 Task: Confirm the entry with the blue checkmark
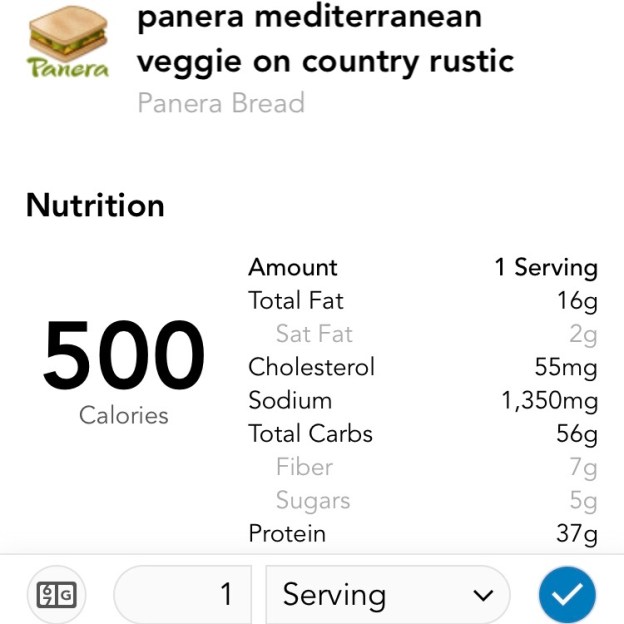[567, 595]
